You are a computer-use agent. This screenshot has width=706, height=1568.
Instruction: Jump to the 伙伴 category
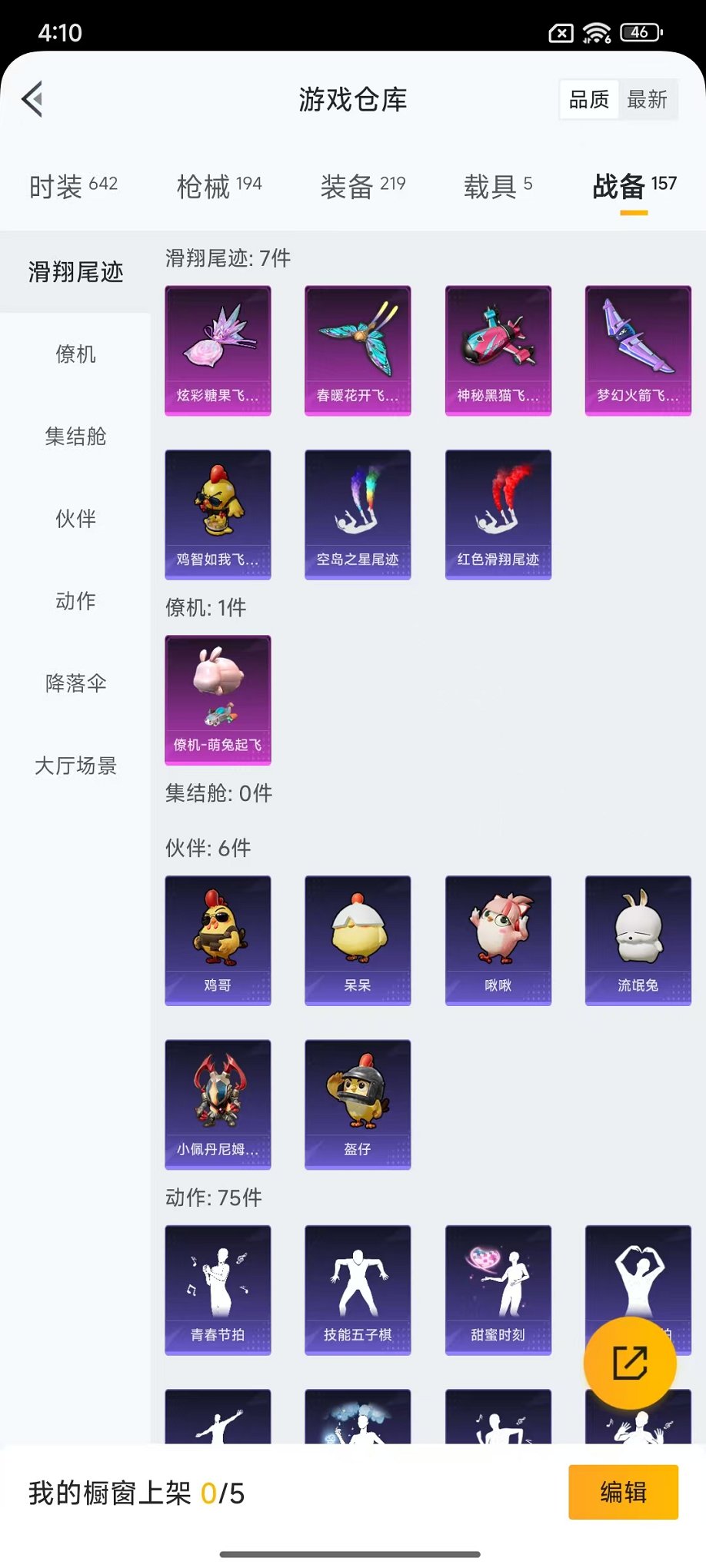click(75, 519)
